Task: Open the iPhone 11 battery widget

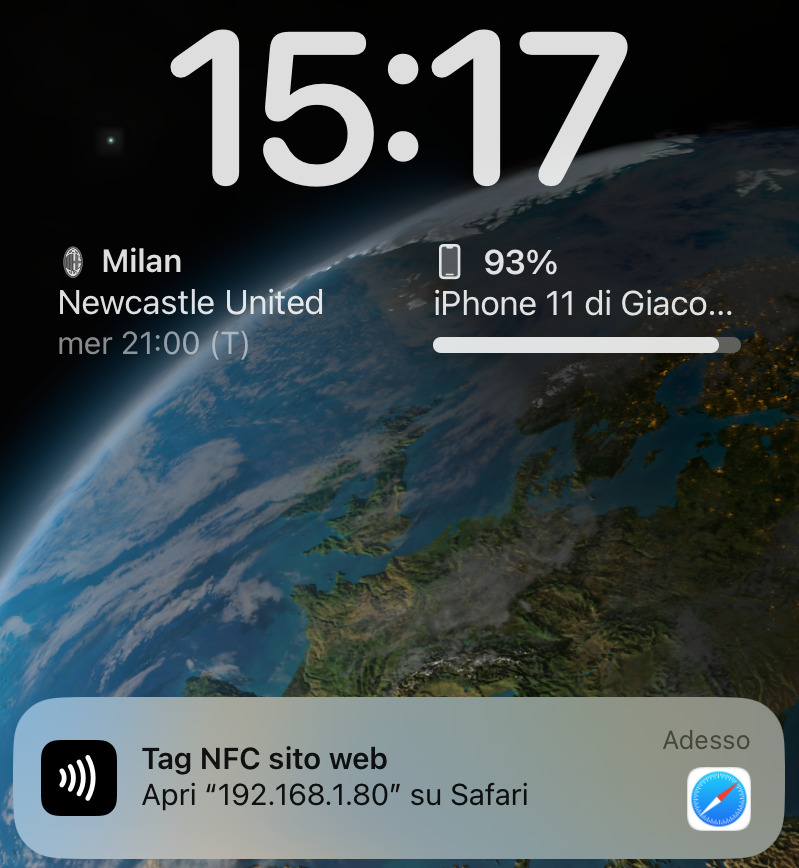Action: click(586, 302)
